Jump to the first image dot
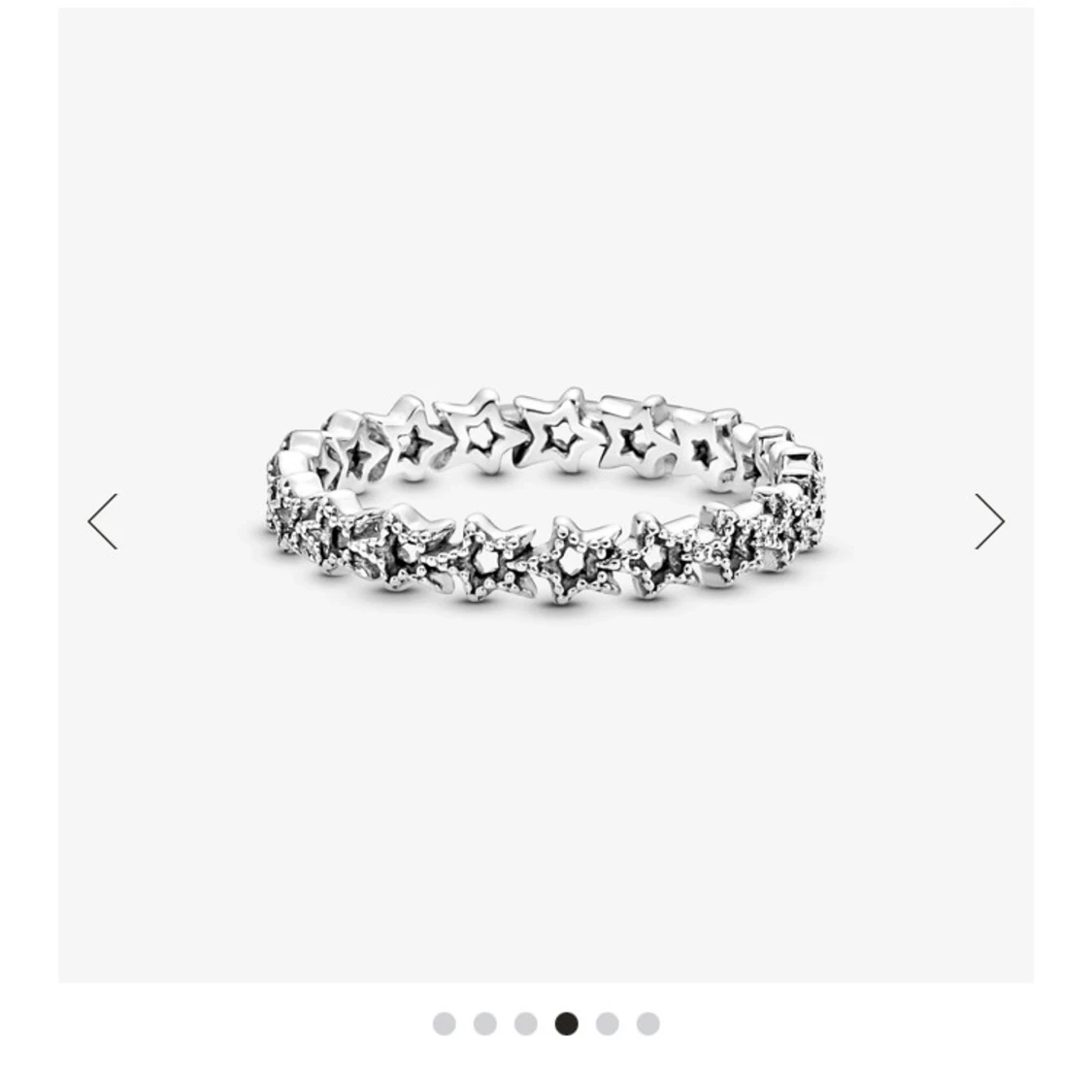Screen dimensions: 1092x1092 coord(444,1023)
